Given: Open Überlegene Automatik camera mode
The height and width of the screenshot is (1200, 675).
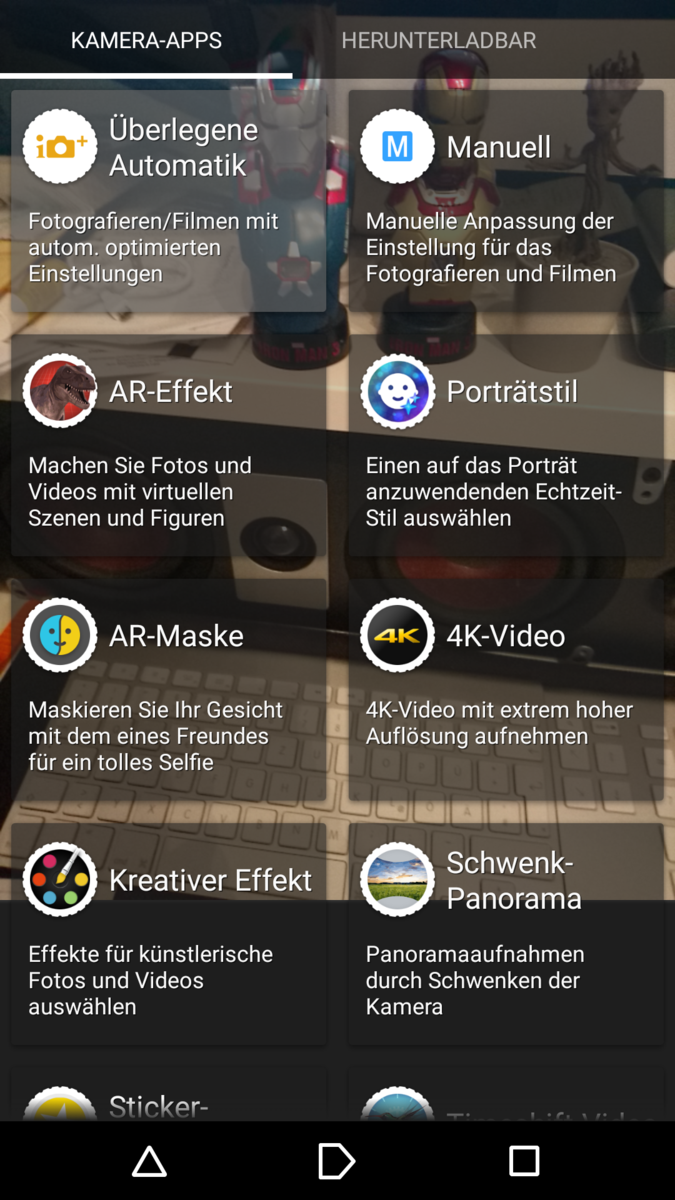Looking at the screenshot, I should coord(168,200).
